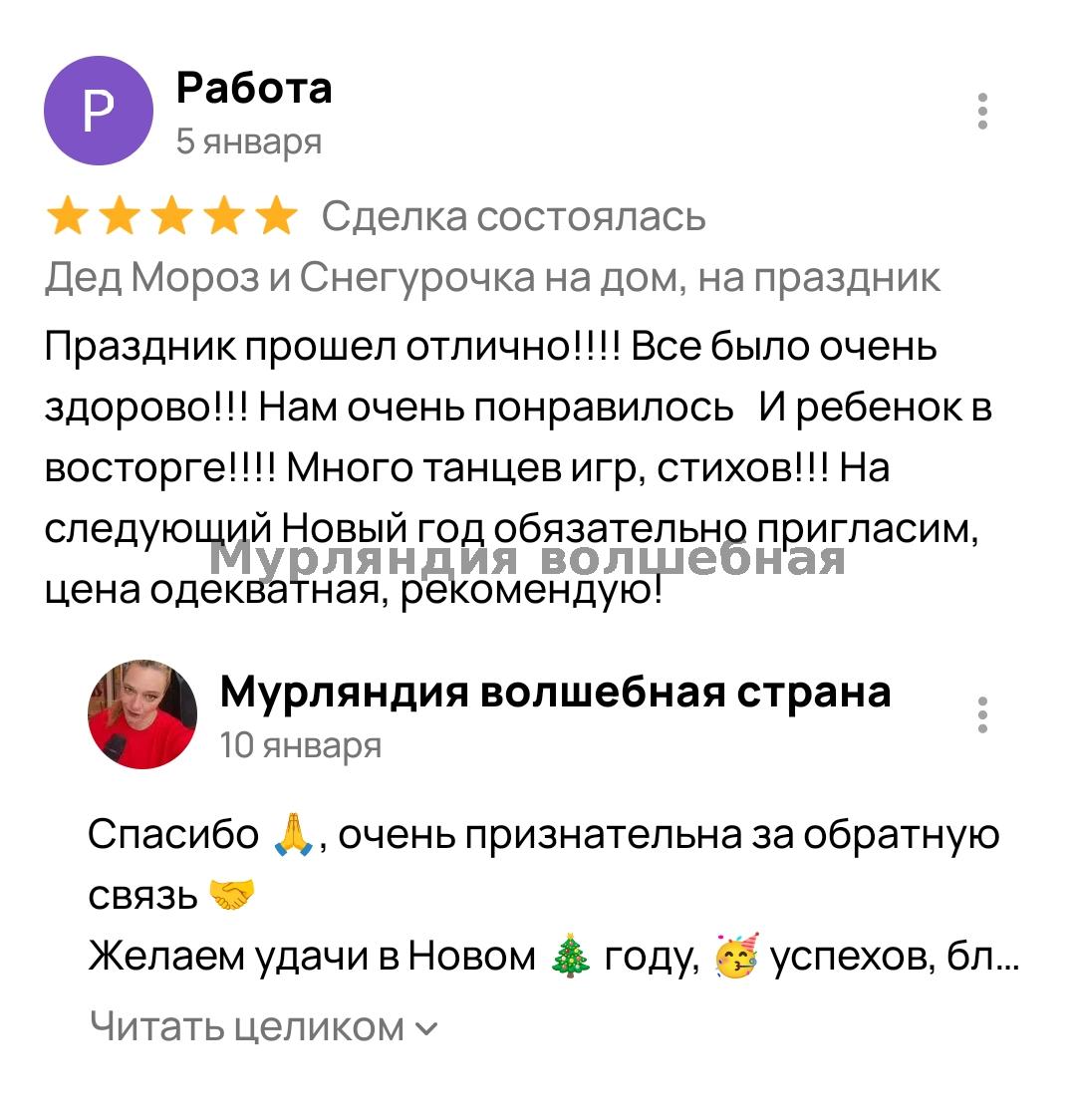The height and width of the screenshot is (1120, 1076).
Task: Open Мурляндия волшебная страна profile photo
Action: tap(142, 713)
